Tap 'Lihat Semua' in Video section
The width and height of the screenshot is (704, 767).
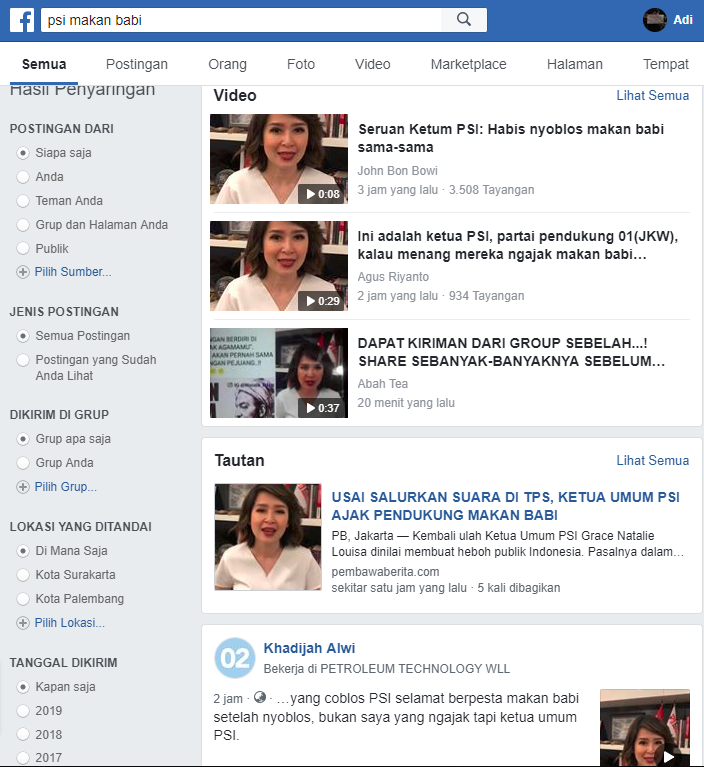click(x=652, y=96)
